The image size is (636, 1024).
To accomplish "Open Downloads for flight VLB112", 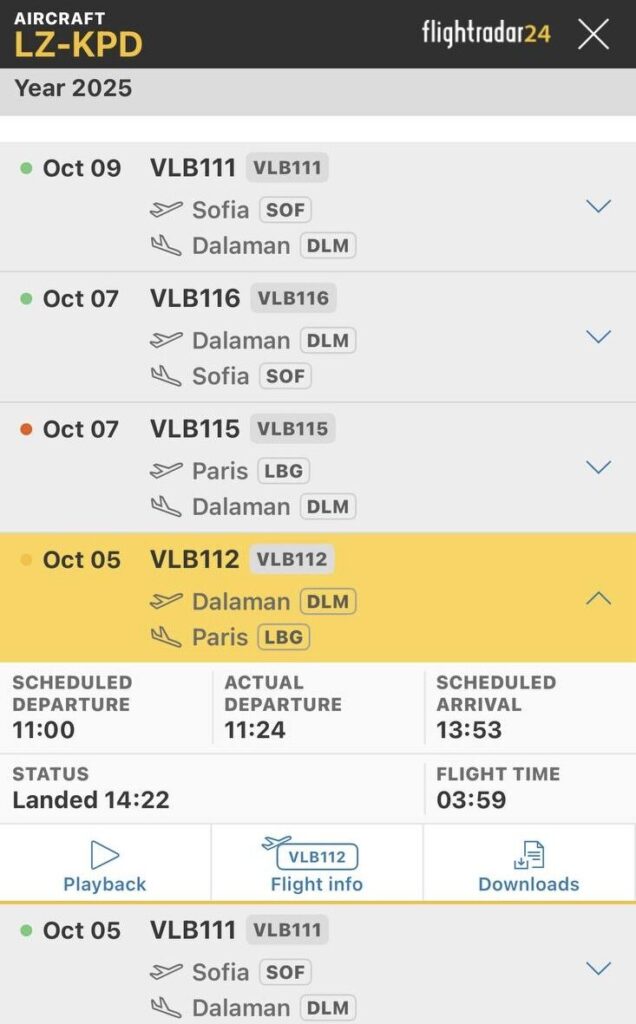I will pyautogui.click(x=528, y=866).
